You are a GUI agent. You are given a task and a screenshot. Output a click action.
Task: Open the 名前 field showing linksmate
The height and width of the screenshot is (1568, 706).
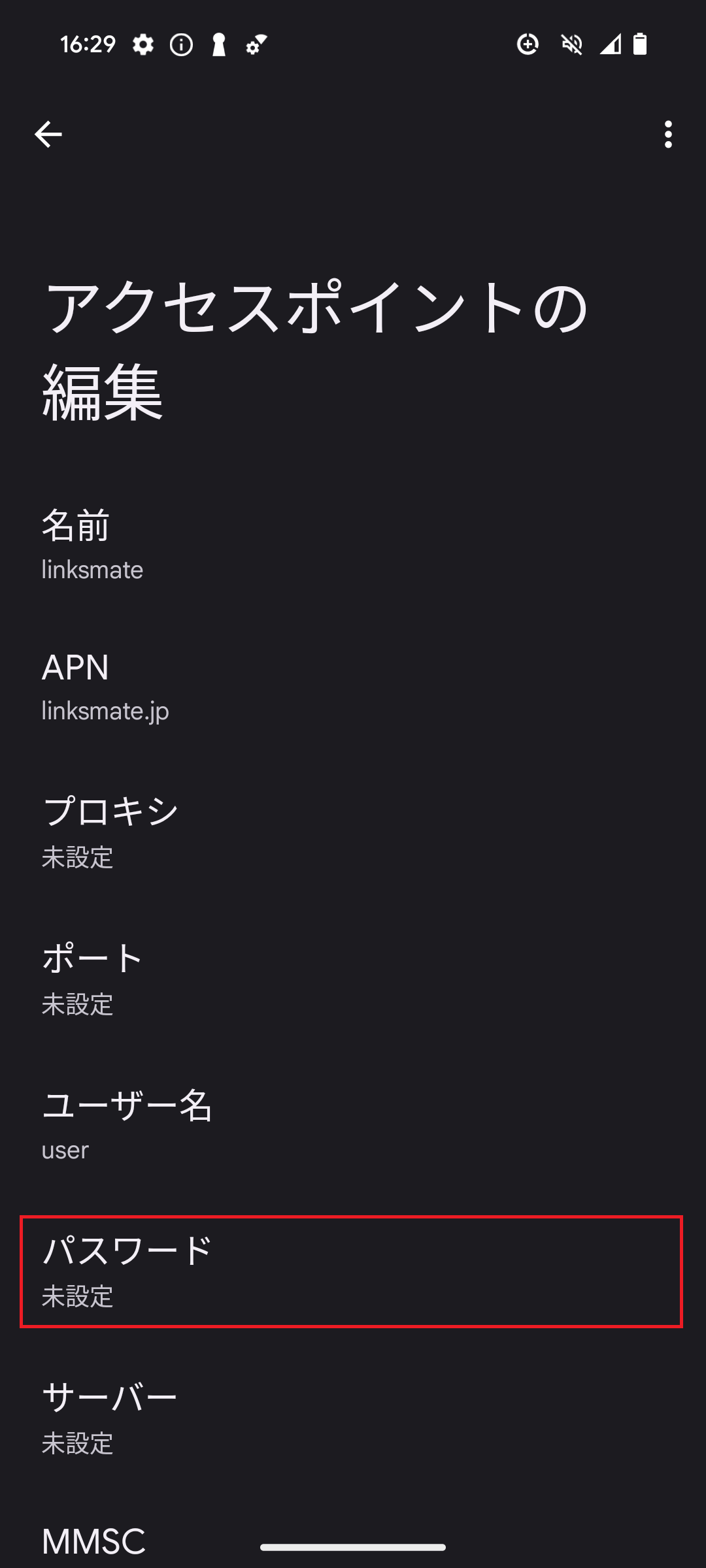(x=353, y=546)
